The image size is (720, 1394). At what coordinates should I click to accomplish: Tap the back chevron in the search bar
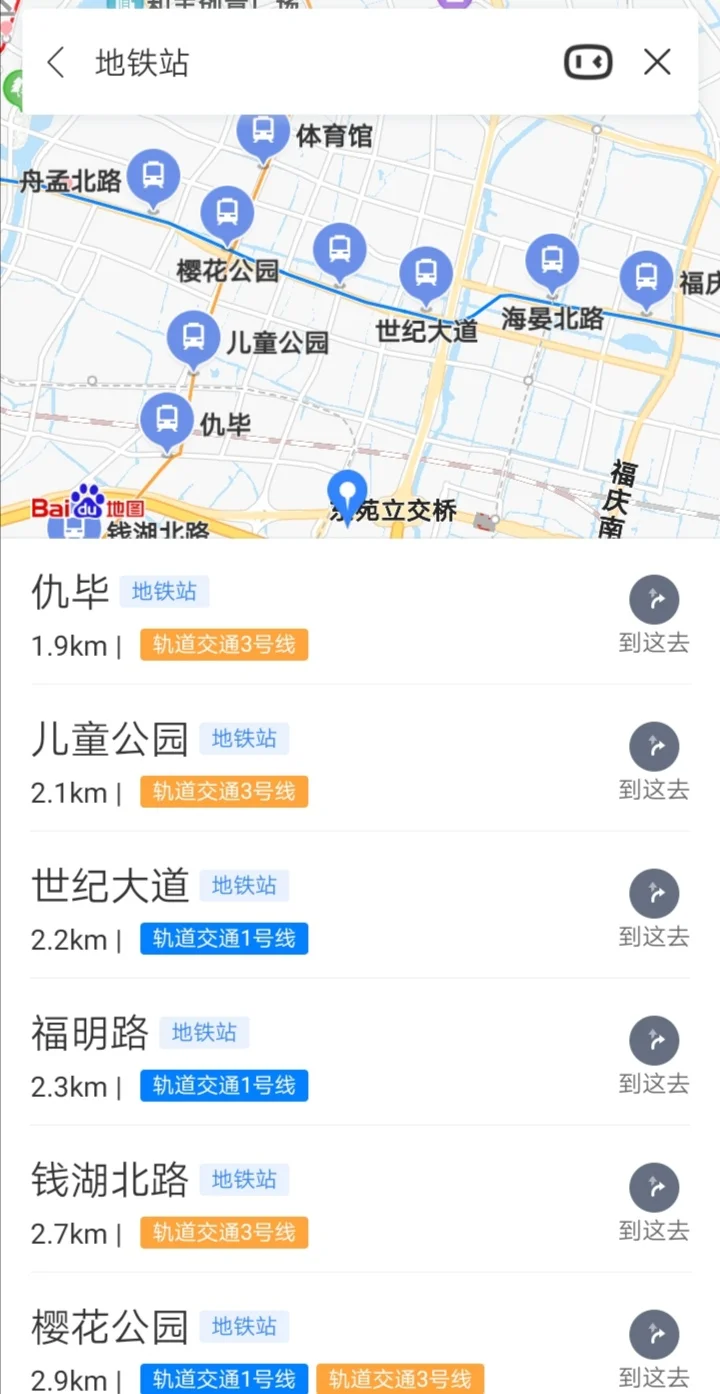(55, 62)
